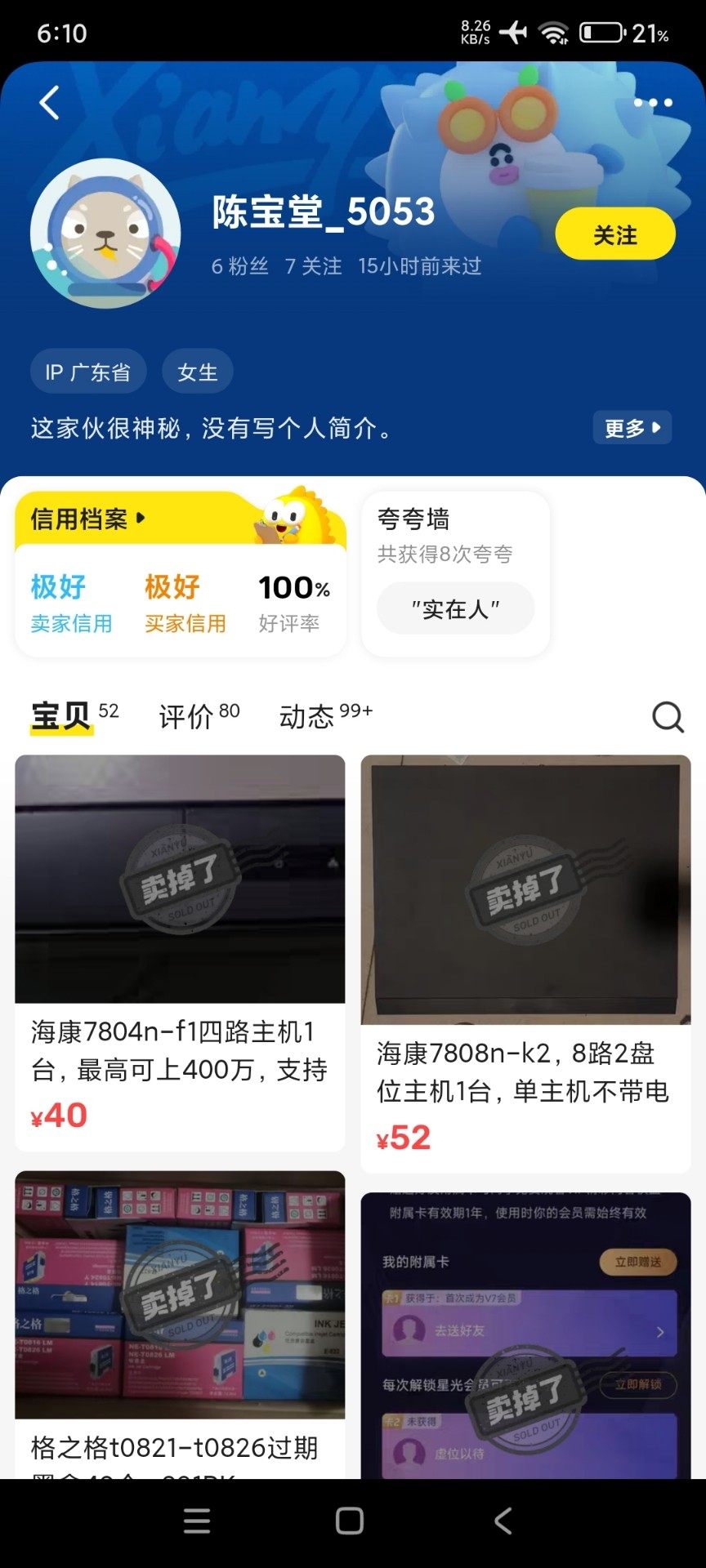Go back using the top-left arrow
The width and height of the screenshot is (706, 1568).
[x=50, y=103]
